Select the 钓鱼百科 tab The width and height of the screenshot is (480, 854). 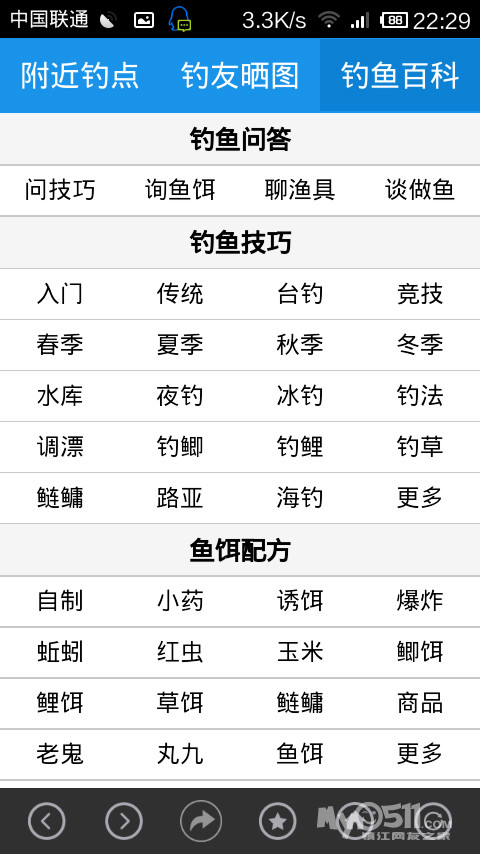click(x=400, y=75)
